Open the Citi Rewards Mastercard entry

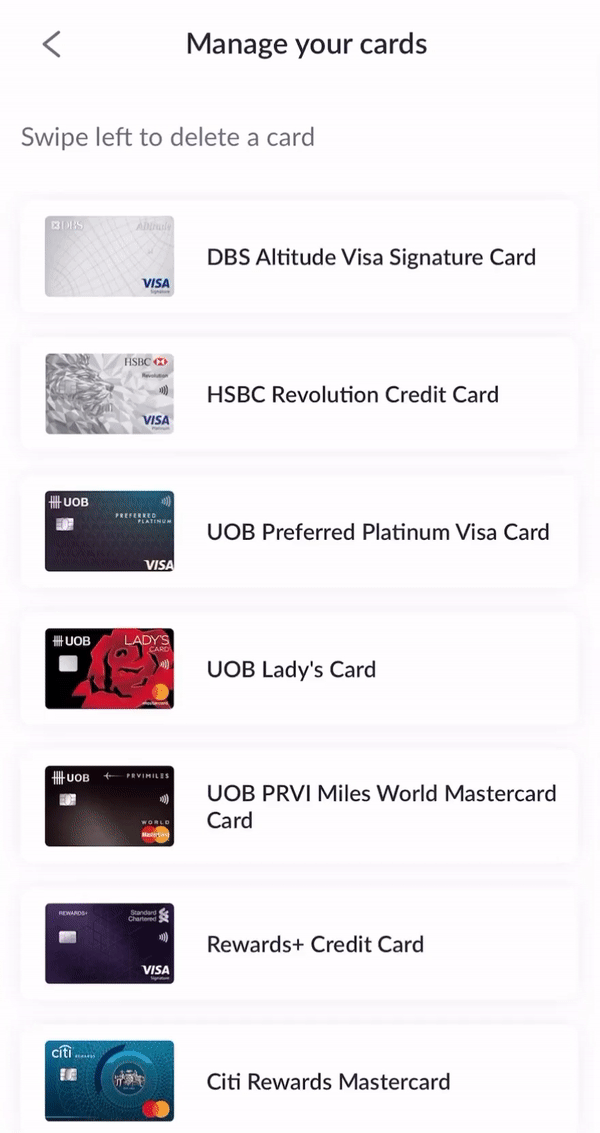pyautogui.click(x=299, y=1080)
